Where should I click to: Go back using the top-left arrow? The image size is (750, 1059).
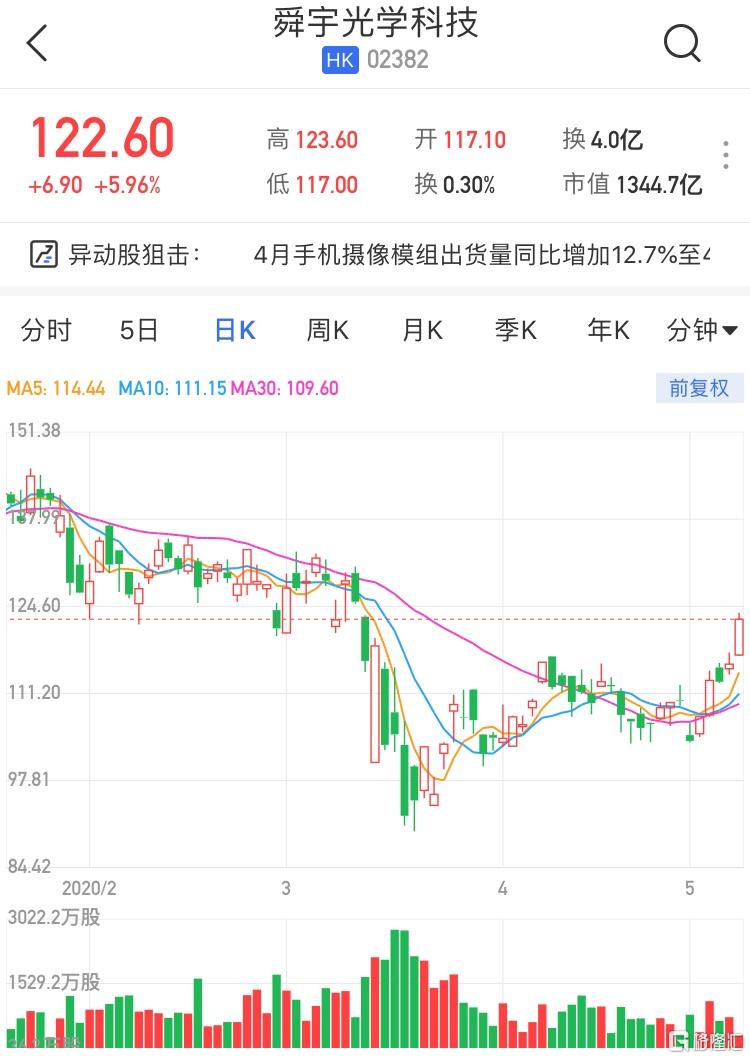coord(37,43)
